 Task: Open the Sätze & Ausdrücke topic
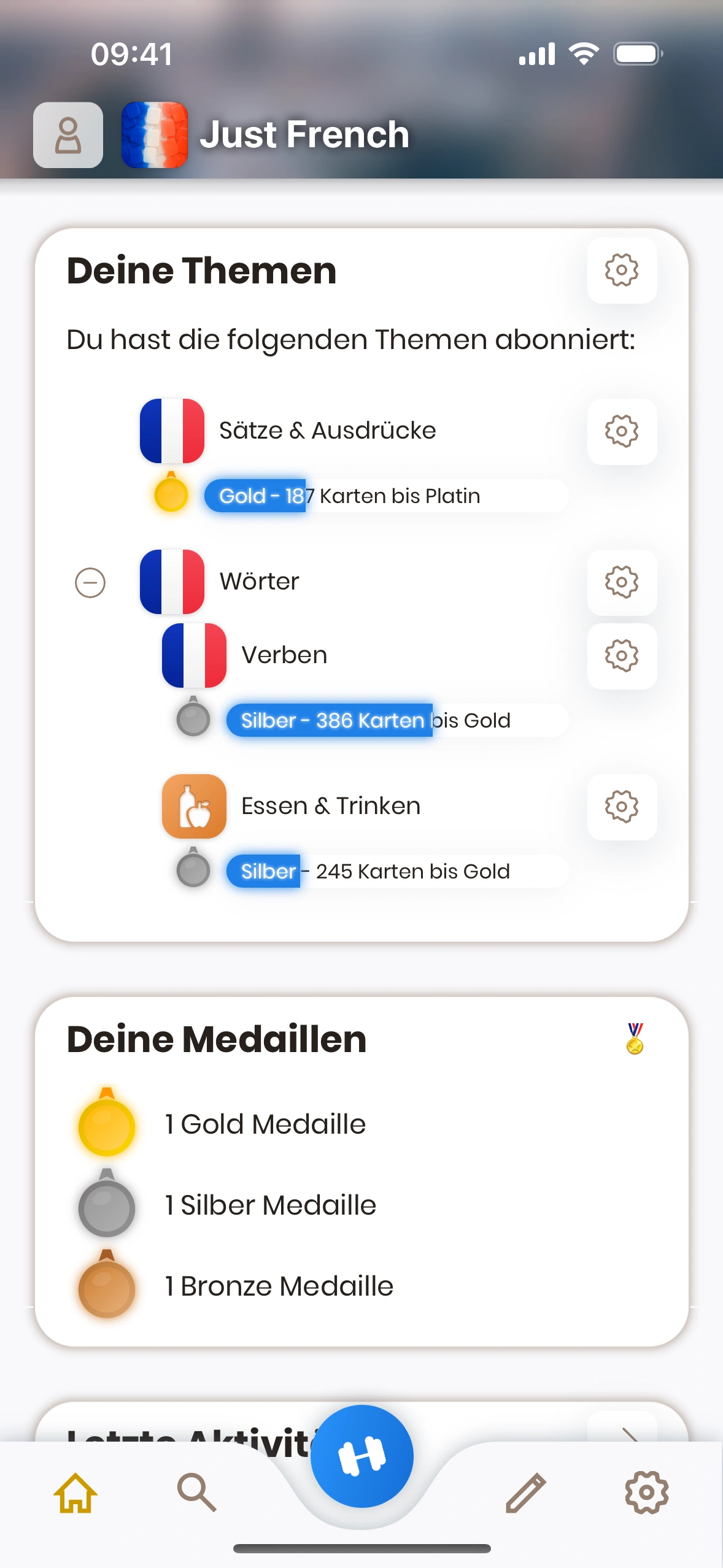327,431
